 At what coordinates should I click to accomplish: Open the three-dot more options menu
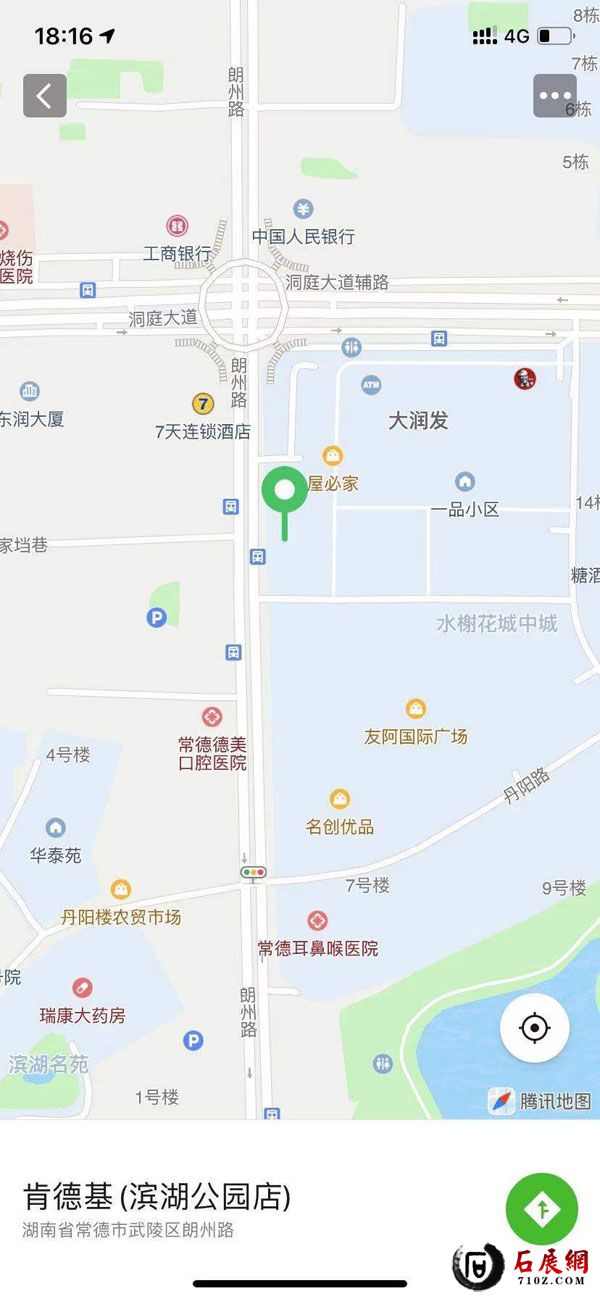pyautogui.click(x=555, y=96)
